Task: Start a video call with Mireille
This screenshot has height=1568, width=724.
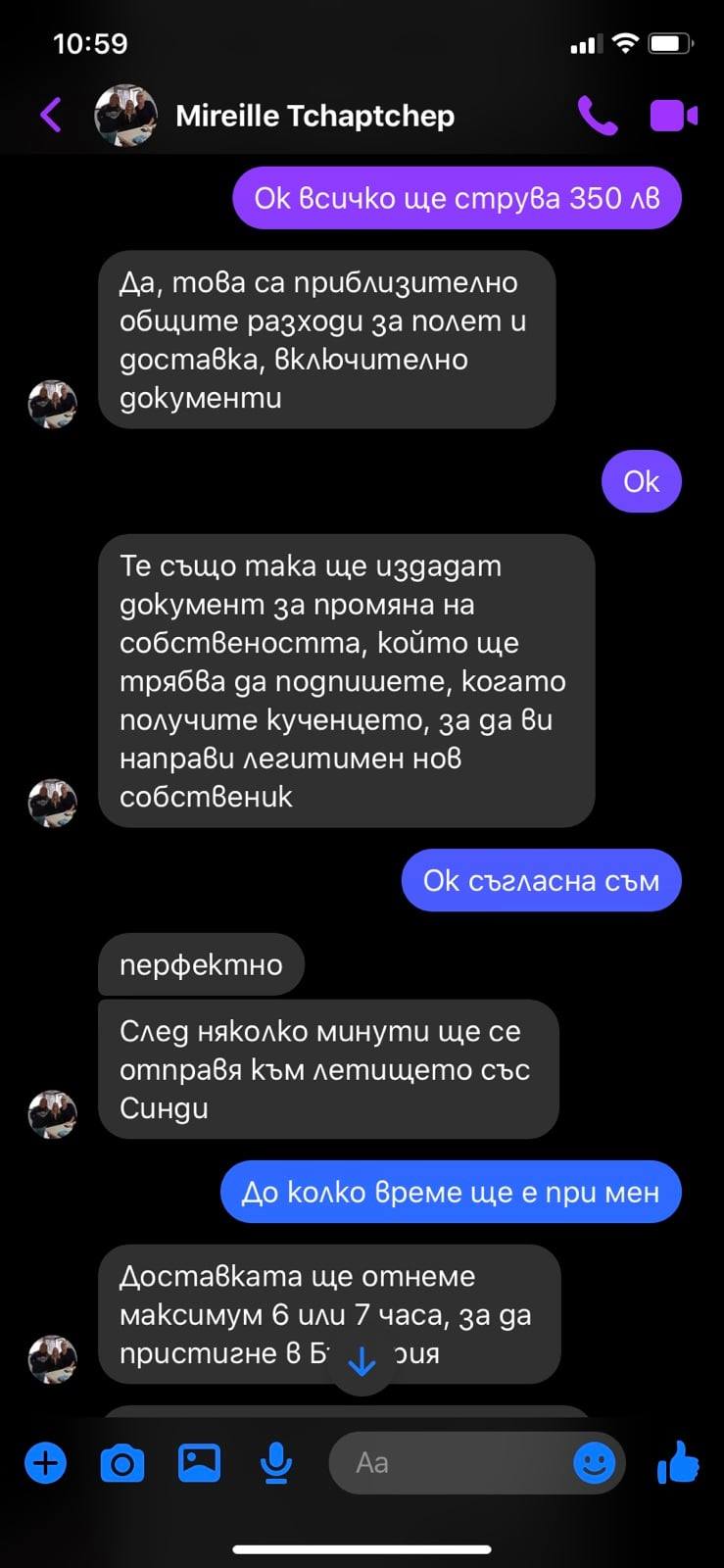Action: click(673, 116)
